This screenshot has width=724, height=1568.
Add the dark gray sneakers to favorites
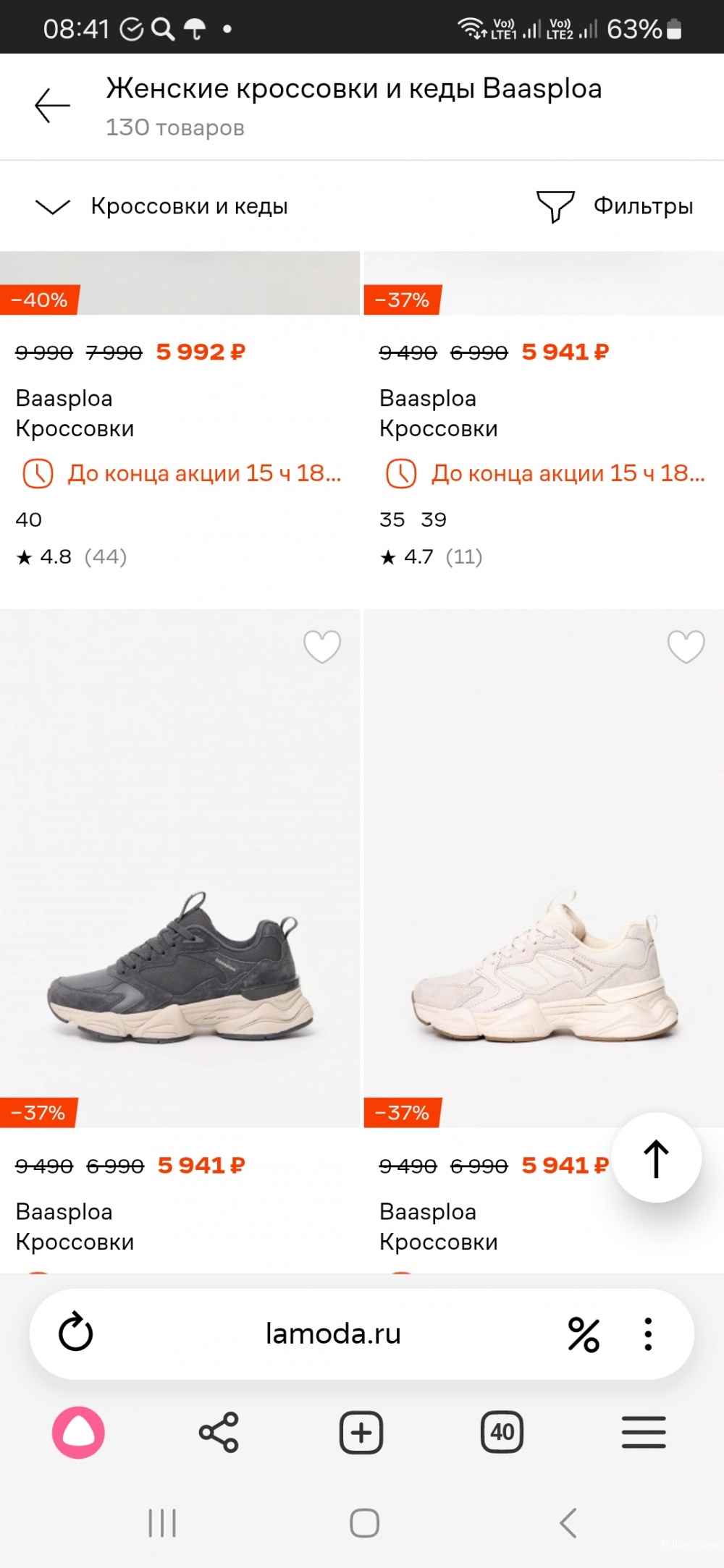321,646
